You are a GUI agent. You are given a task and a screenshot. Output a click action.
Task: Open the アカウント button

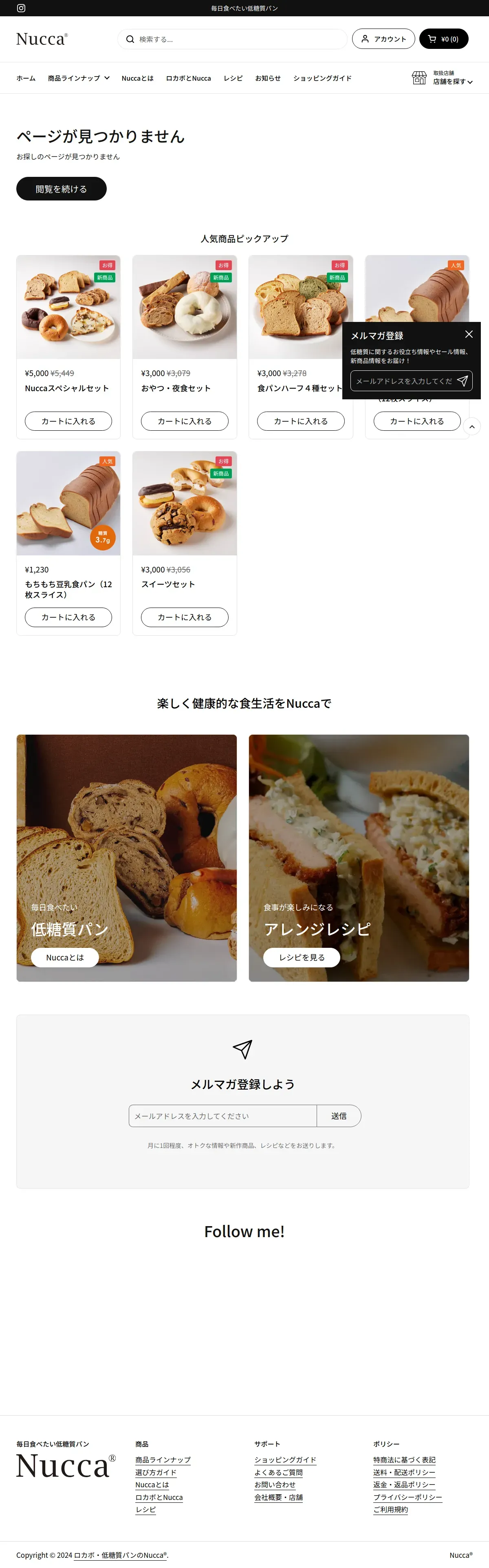click(x=383, y=39)
